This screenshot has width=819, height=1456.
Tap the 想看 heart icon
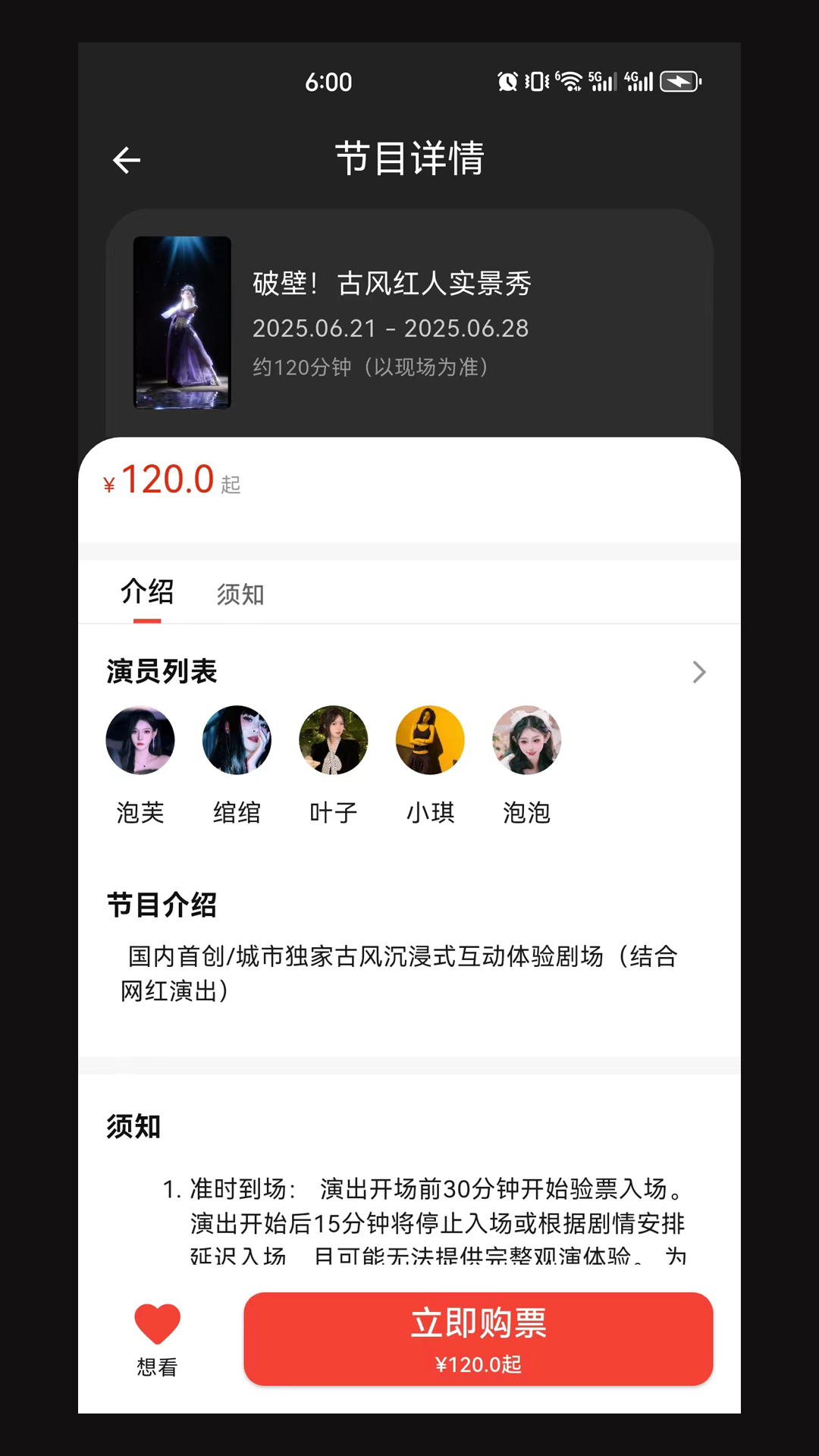point(157,1325)
